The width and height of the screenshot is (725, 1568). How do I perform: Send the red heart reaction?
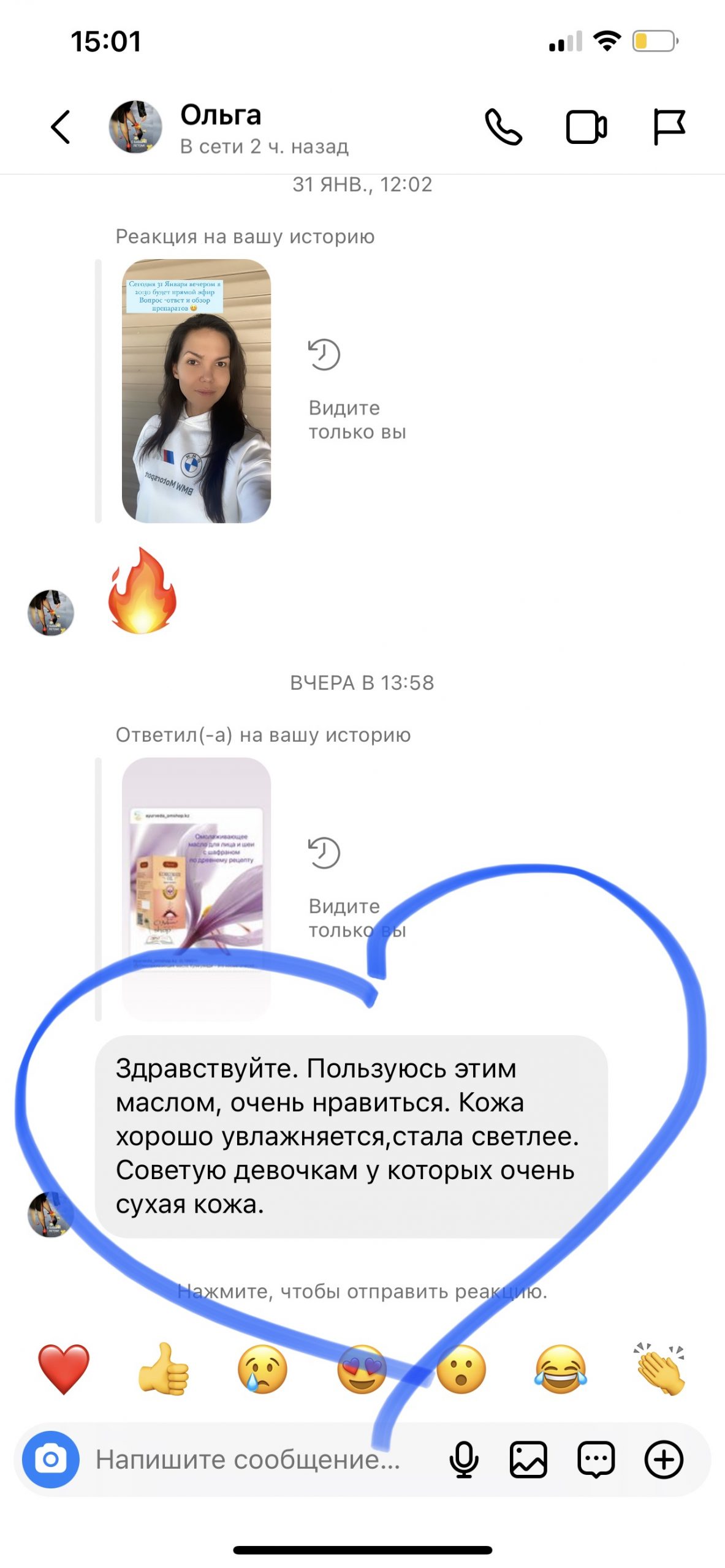[x=64, y=1370]
